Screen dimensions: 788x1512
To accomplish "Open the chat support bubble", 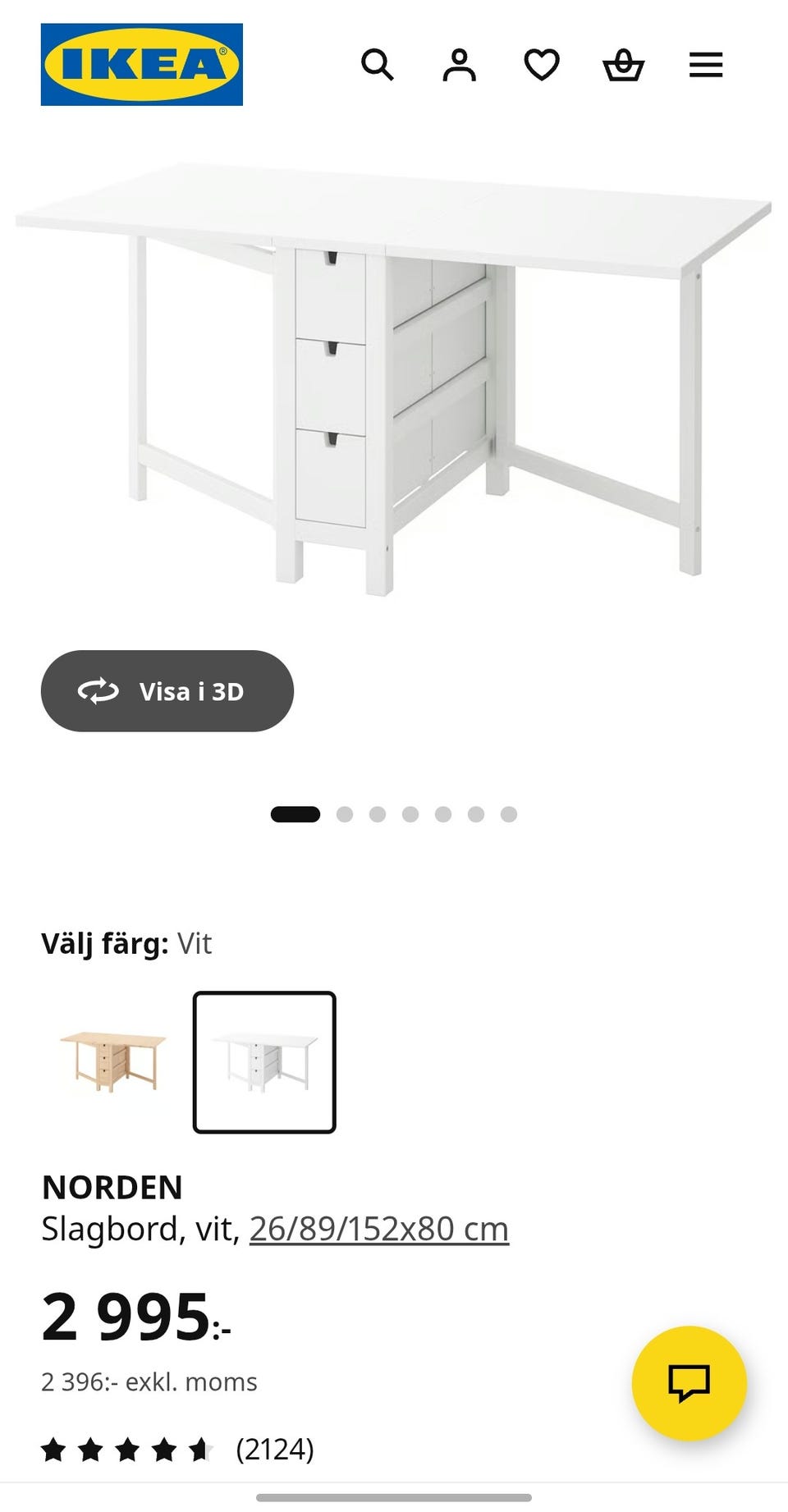I will [x=692, y=1382].
